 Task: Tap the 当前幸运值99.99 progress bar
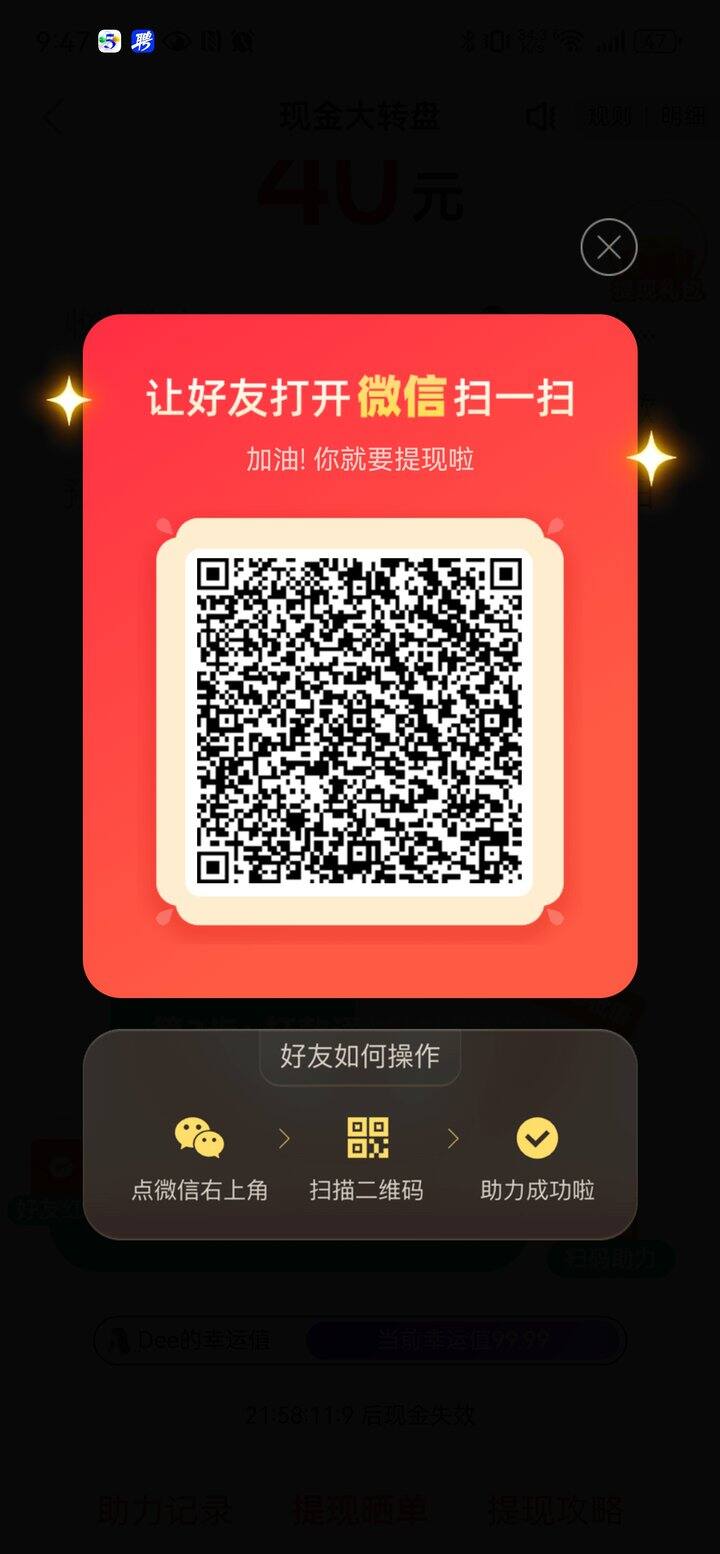pyautogui.click(x=465, y=1340)
